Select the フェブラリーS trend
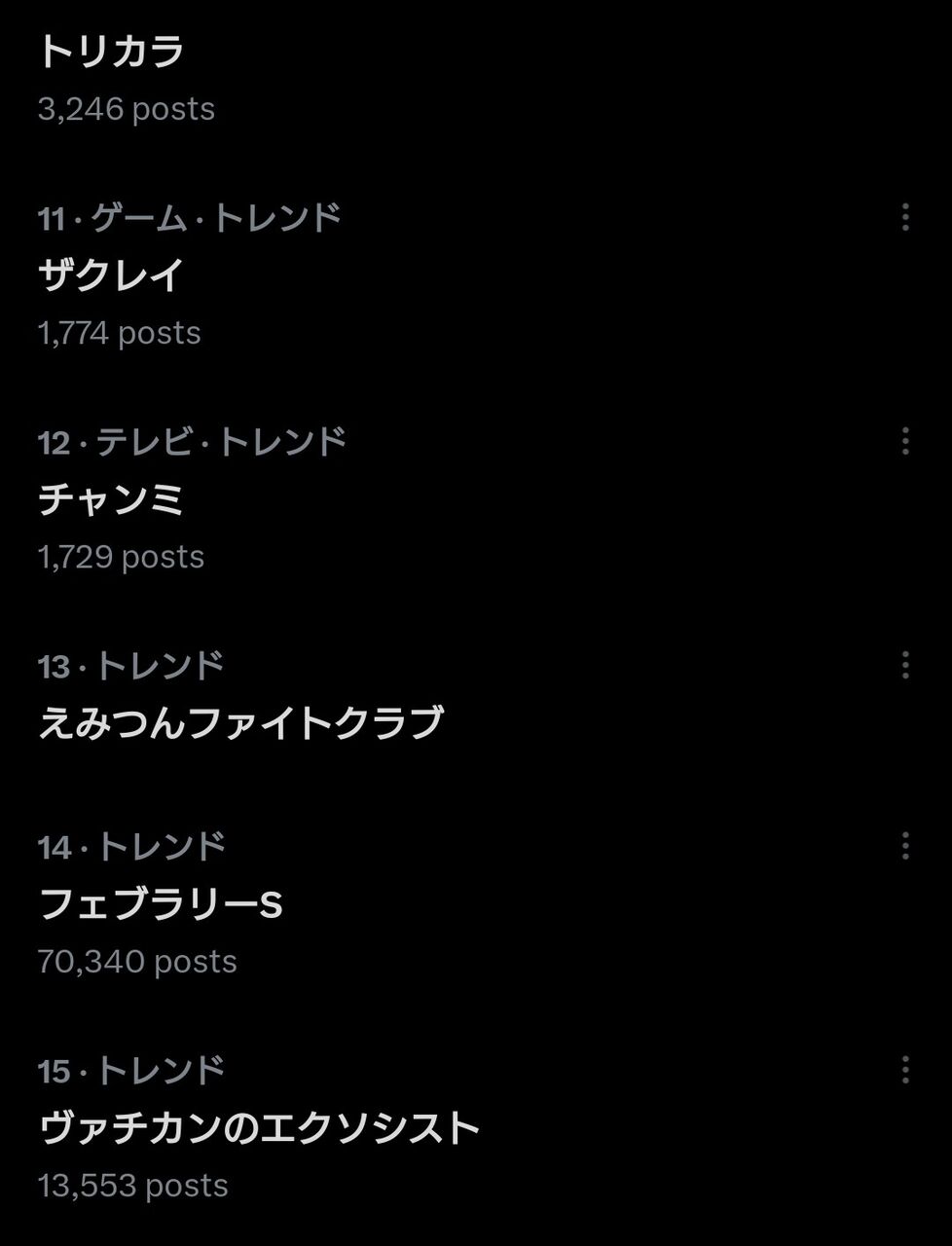The width and height of the screenshot is (952, 1246). click(161, 904)
